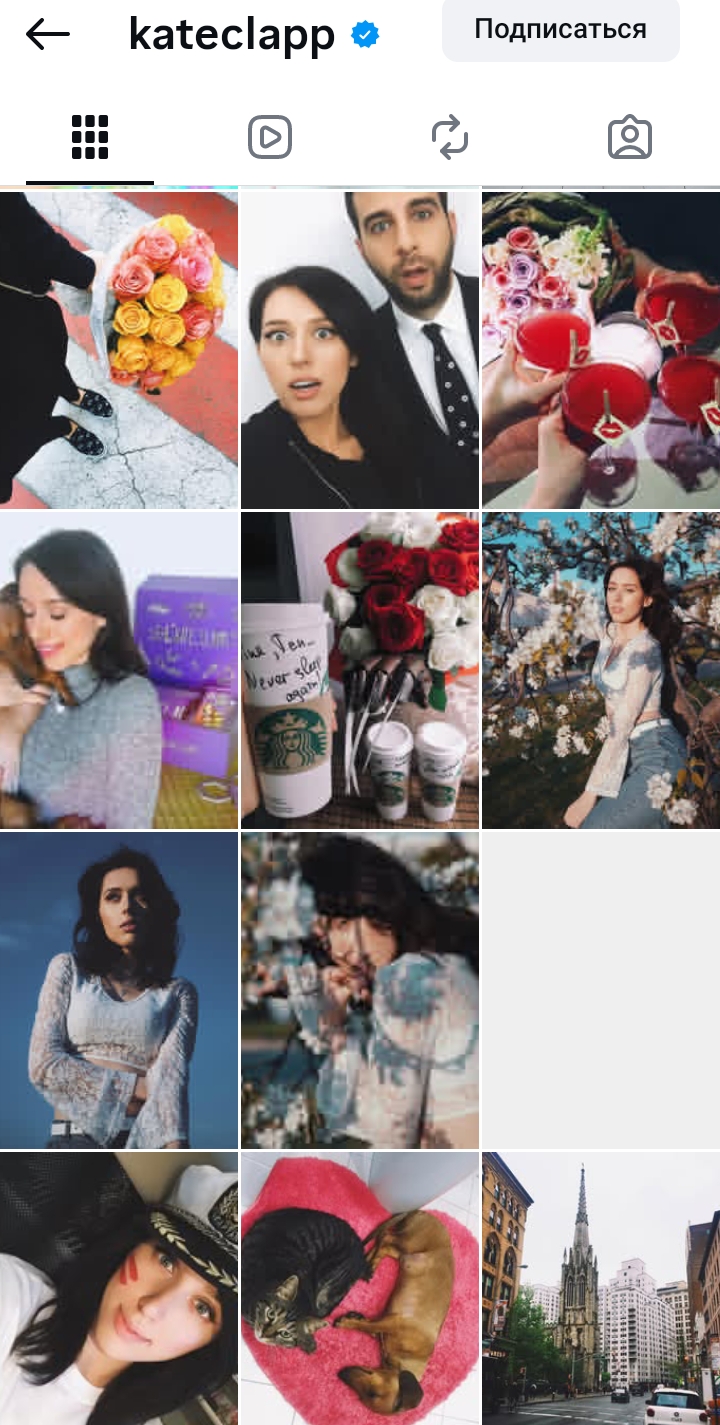The height and width of the screenshot is (1425, 720).
Task: Open the cat and dog on the pink rug post
Action: (x=360, y=1288)
